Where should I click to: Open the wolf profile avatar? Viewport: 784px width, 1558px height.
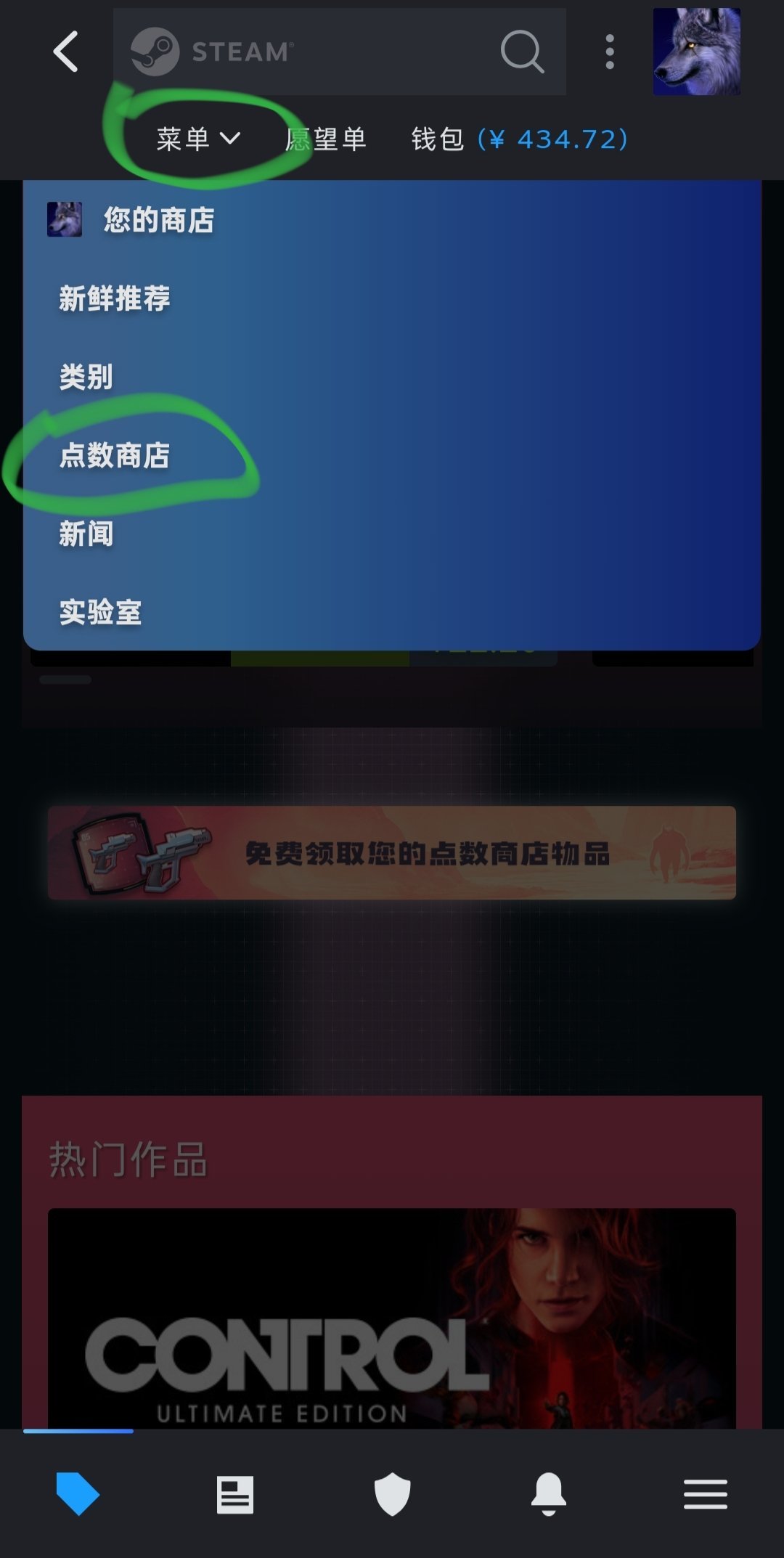[x=696, y=52]
